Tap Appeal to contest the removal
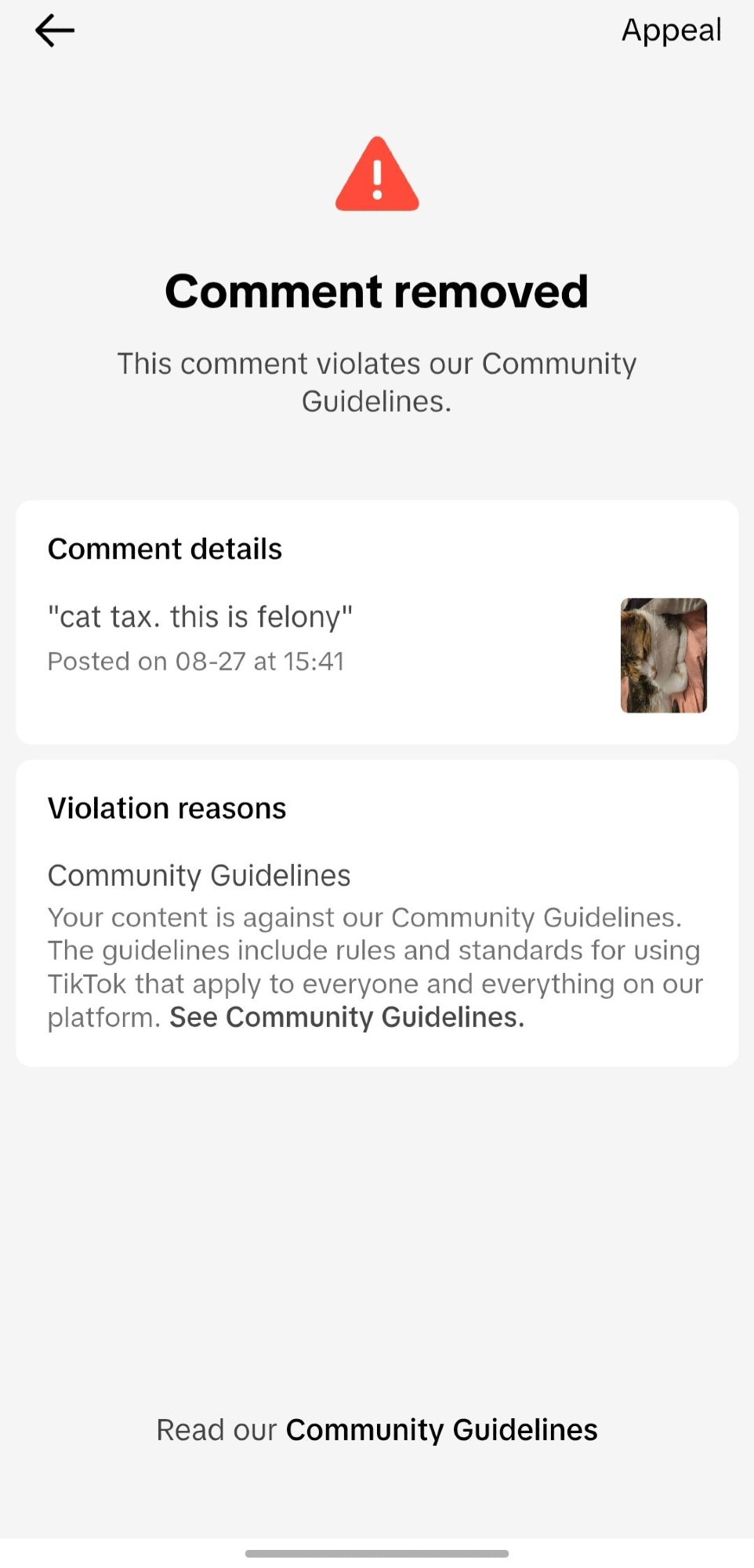The height and width of the screenshot is (1568, 754). click(x=671, y=31)
